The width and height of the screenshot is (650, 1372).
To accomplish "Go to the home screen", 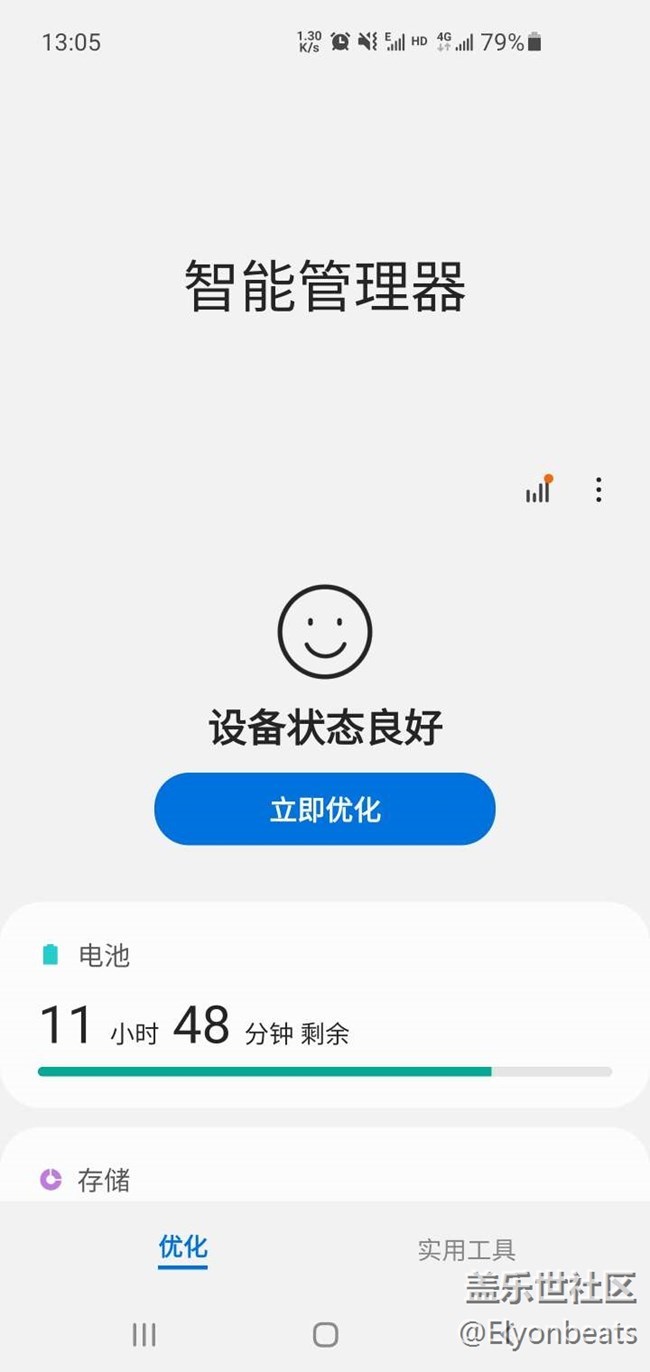I will click(x=325, y=1334).
